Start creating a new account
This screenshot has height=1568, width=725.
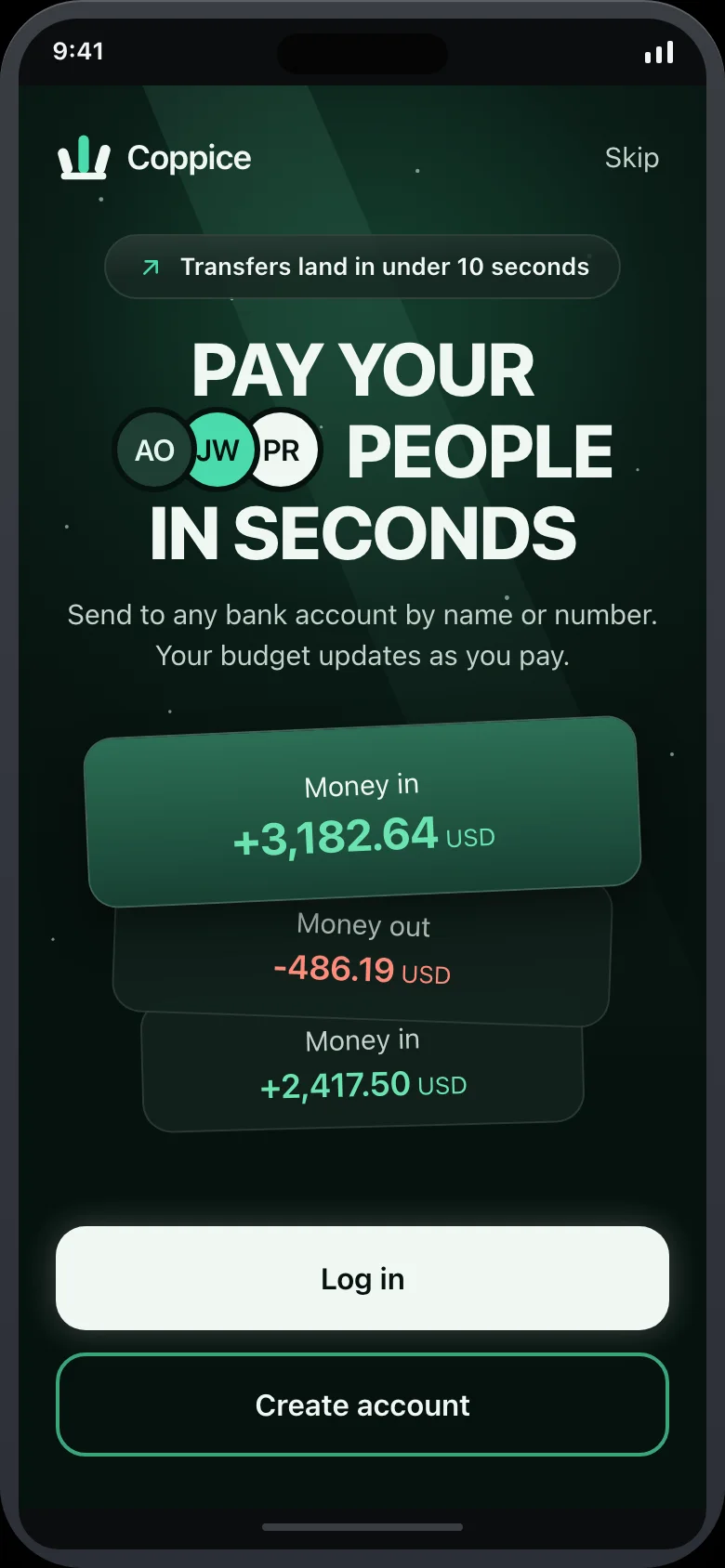coord(362,1405)
